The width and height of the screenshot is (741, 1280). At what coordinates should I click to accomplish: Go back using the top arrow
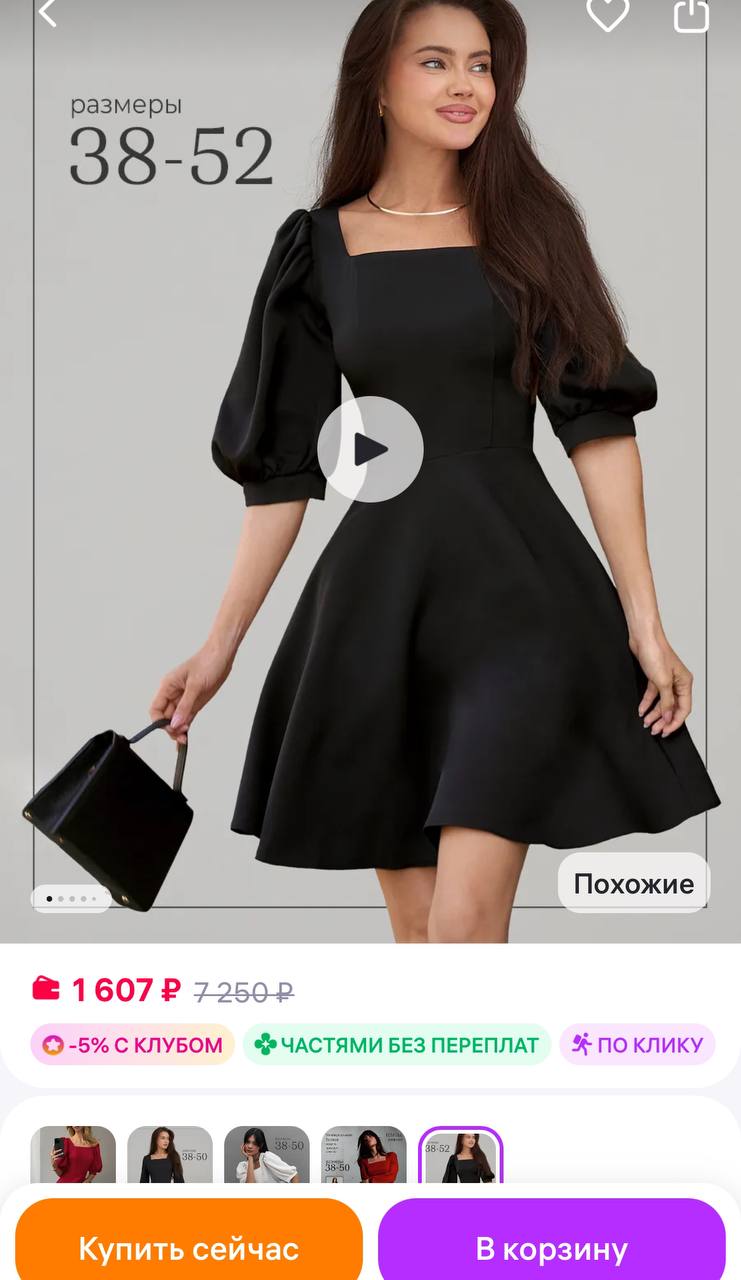pyautogui.click(x=47, y=12)
